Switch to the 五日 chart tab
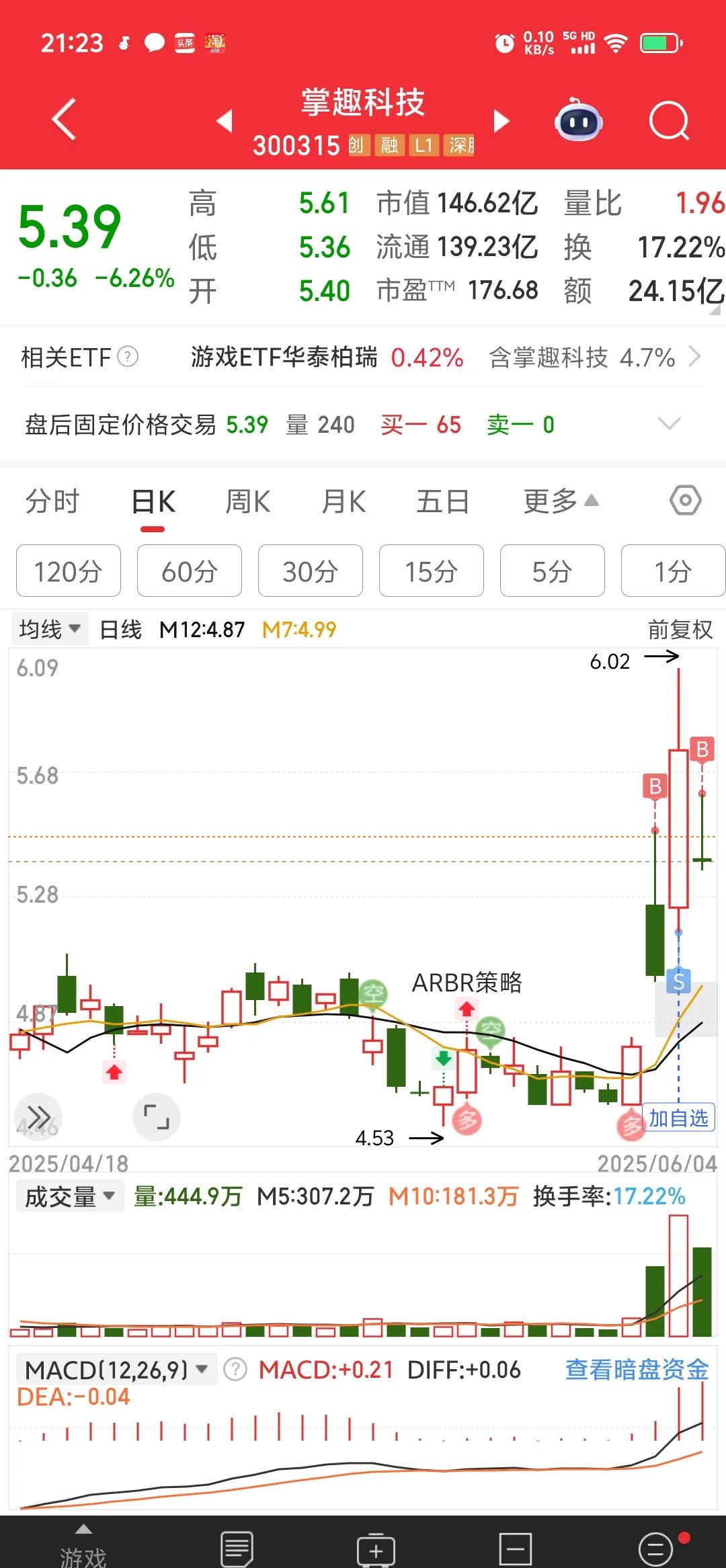Screen dimensions: 726x1568 point(442,501)
